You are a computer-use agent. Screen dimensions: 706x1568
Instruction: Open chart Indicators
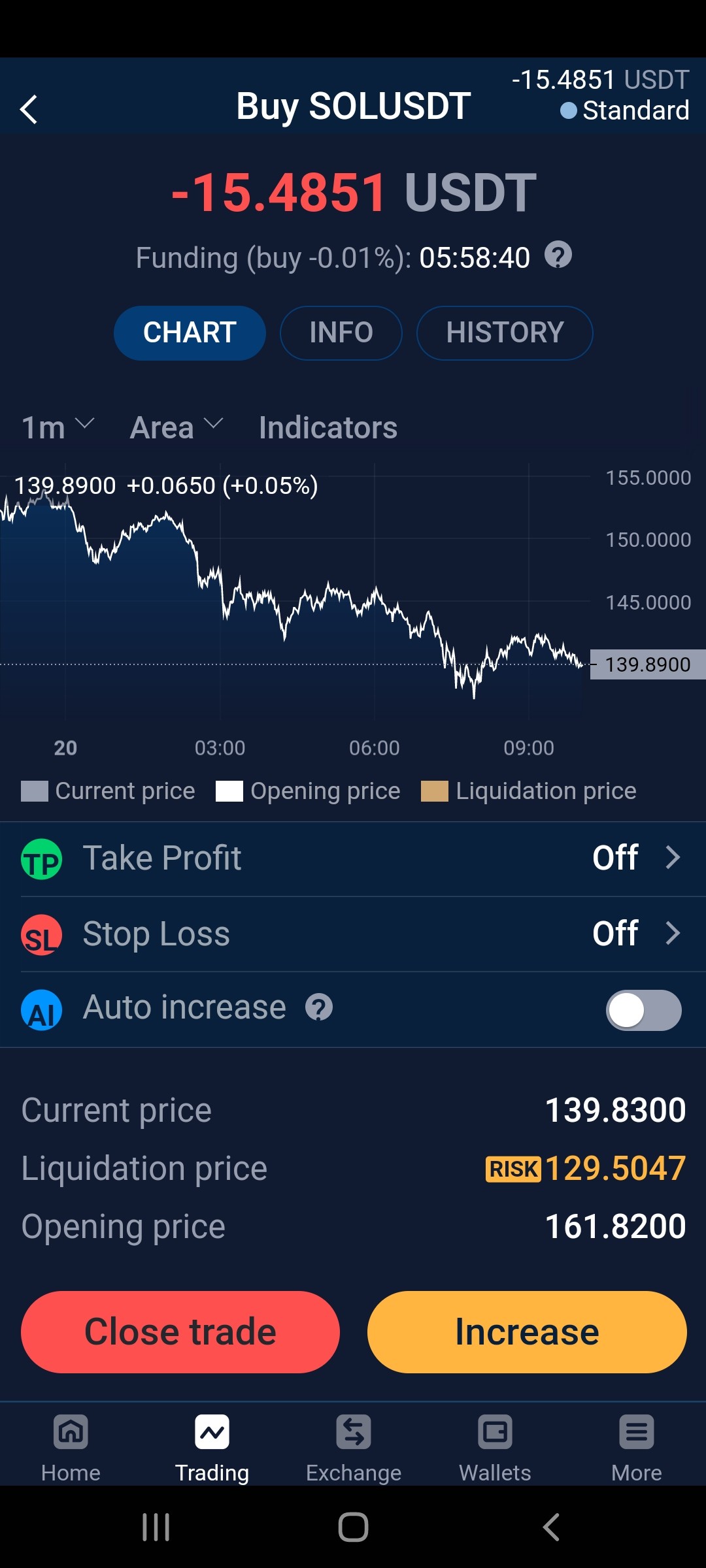click(x=328, y=427)
